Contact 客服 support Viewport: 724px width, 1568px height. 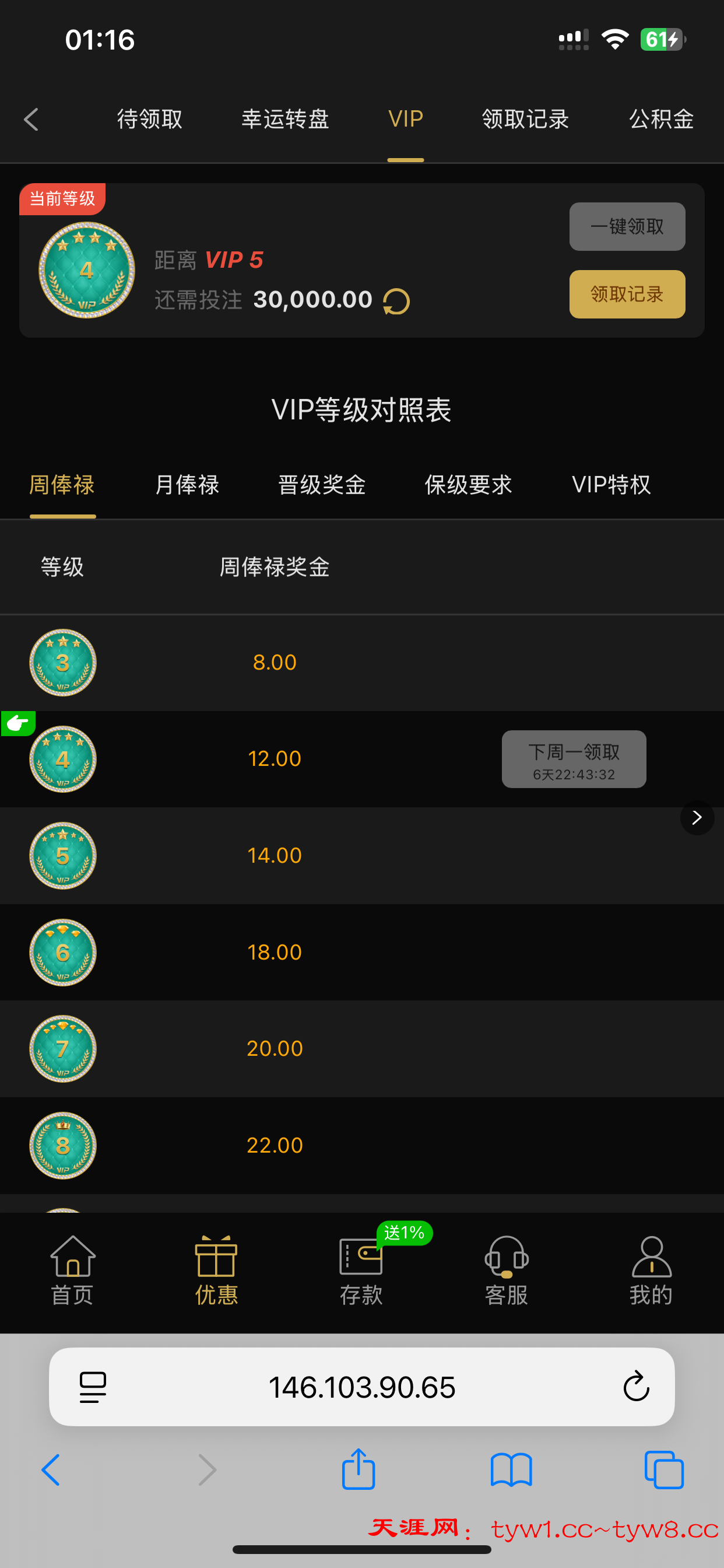click(505, 1270)
